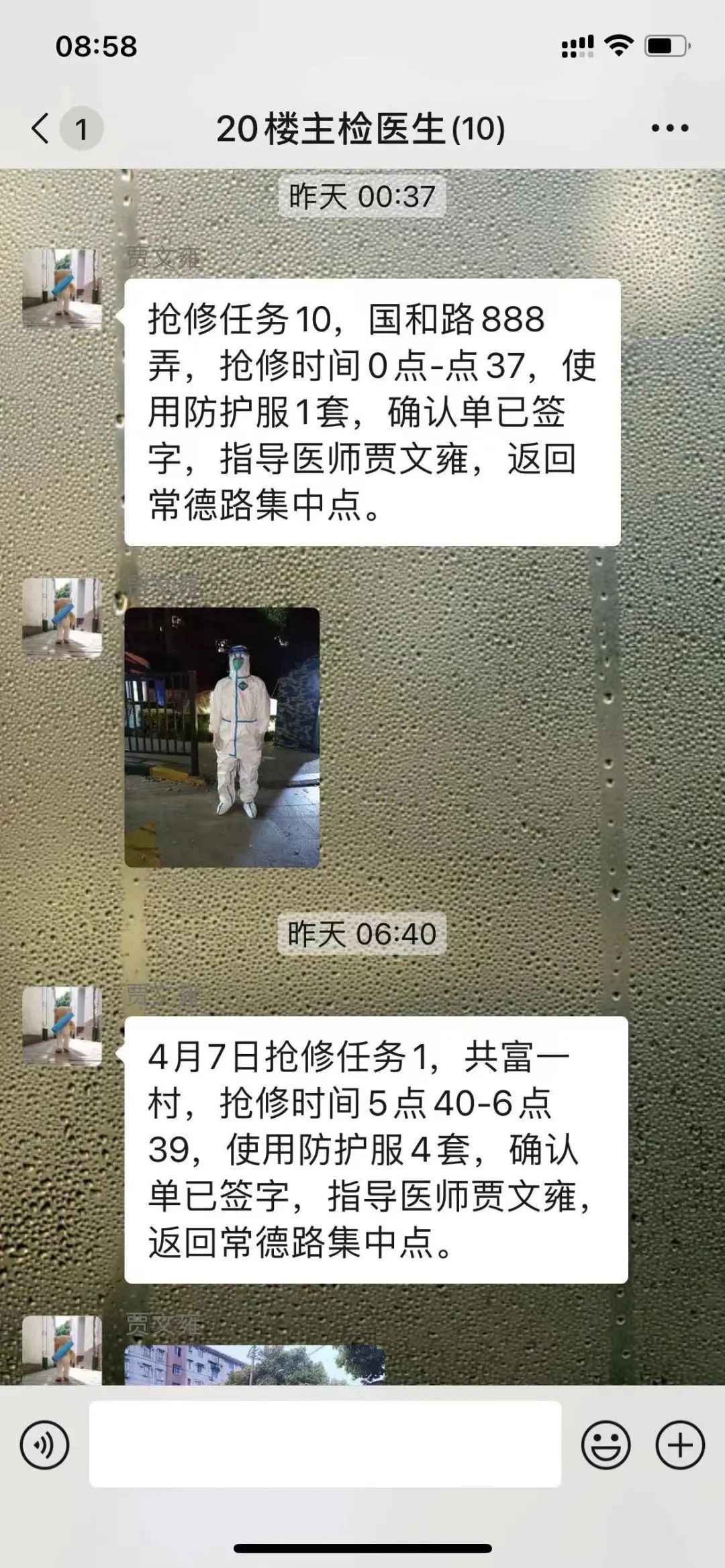725x1568 pixels.
Task: Open the group chat options menu
Action: point(669,128)
